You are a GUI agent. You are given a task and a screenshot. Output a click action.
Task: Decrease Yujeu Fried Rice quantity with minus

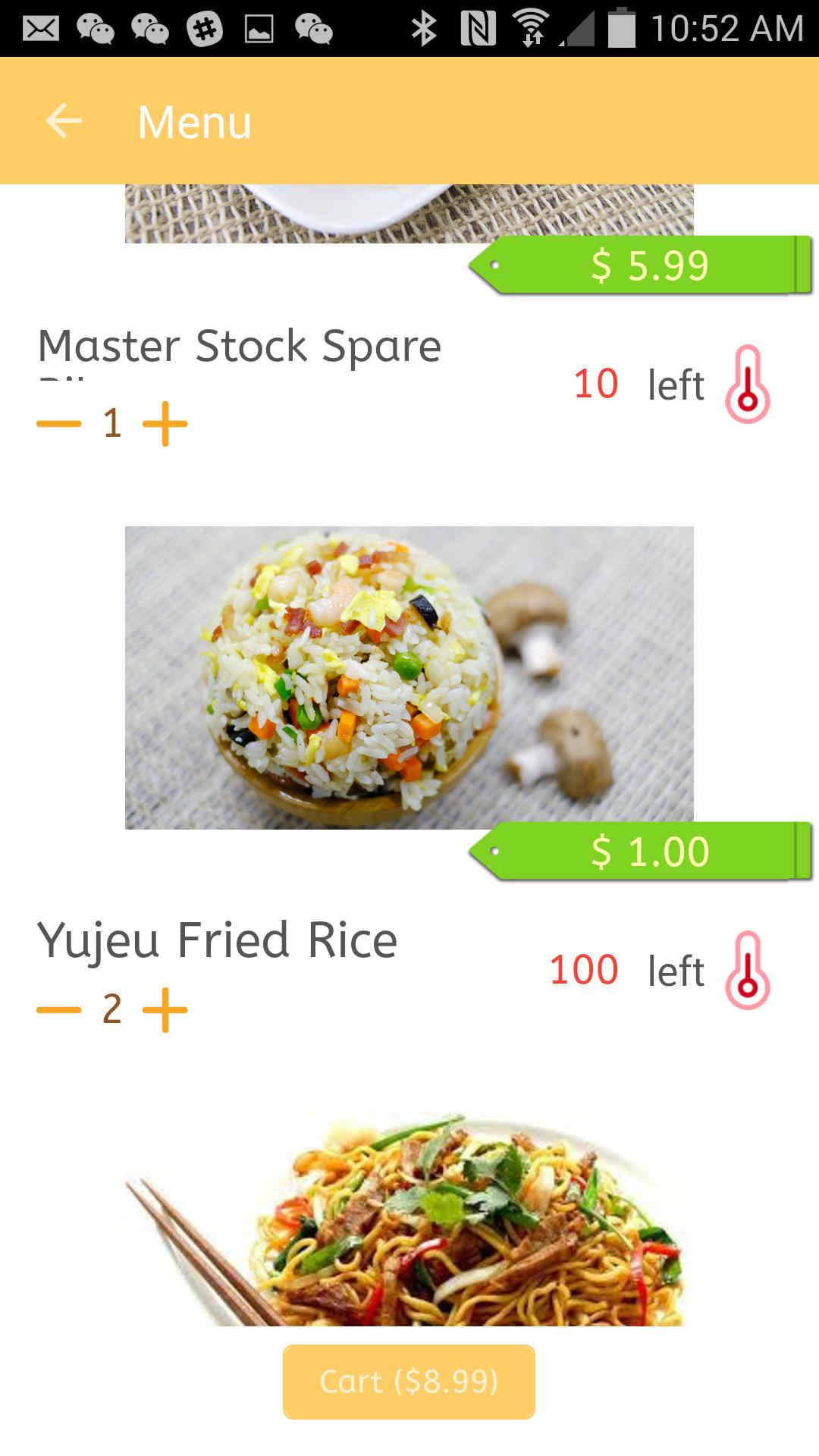coord(58,1009)
